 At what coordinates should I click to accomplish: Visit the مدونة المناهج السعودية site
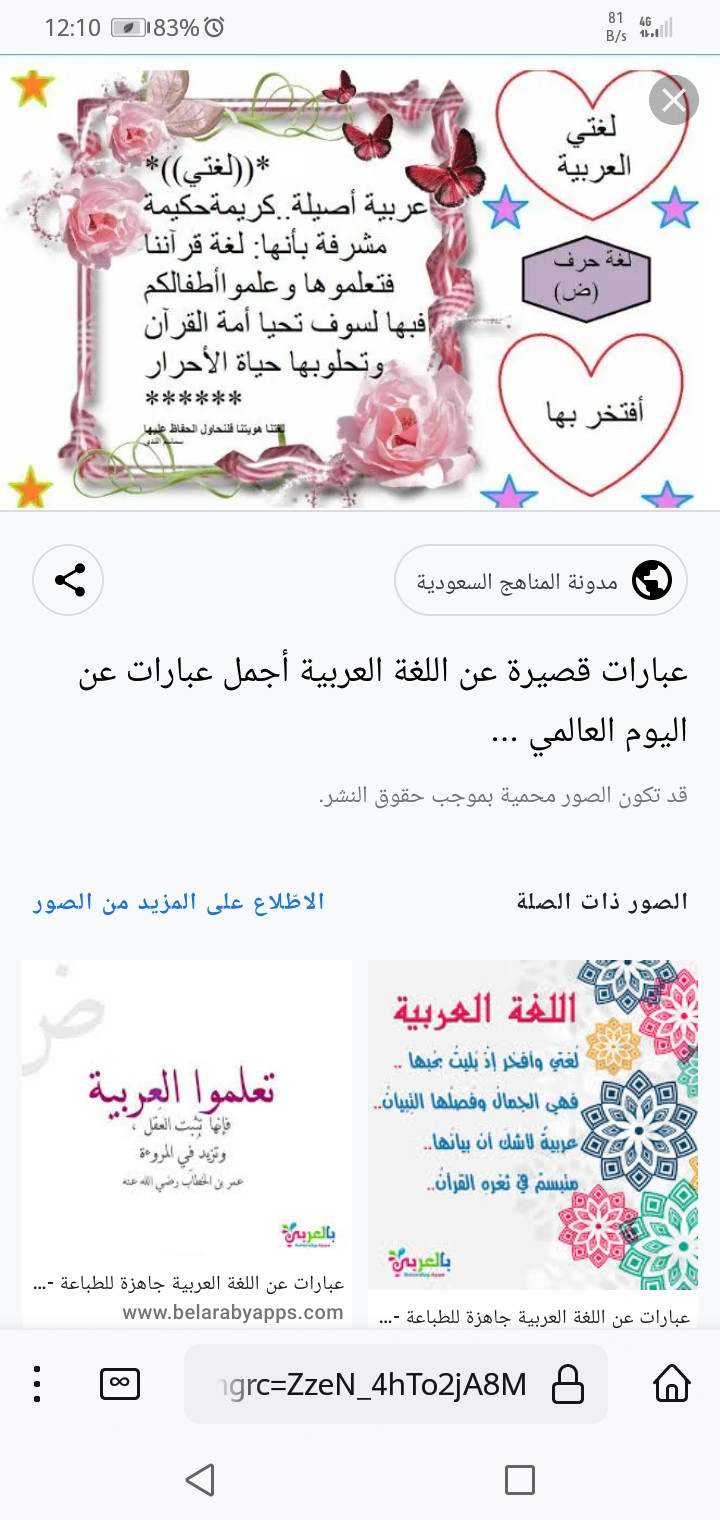(x=541, y=580)
